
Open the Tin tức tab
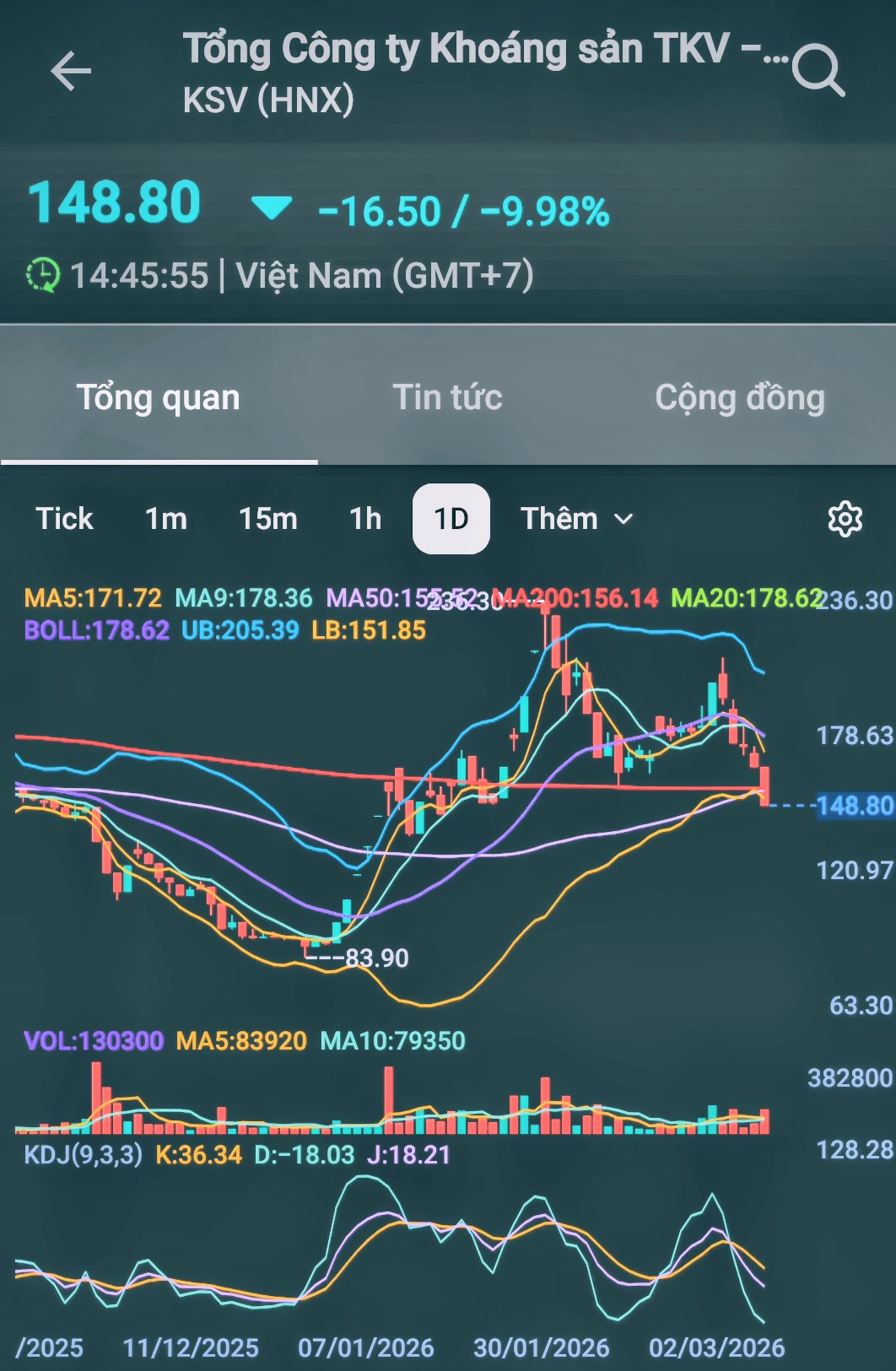[x=447, y=397]
